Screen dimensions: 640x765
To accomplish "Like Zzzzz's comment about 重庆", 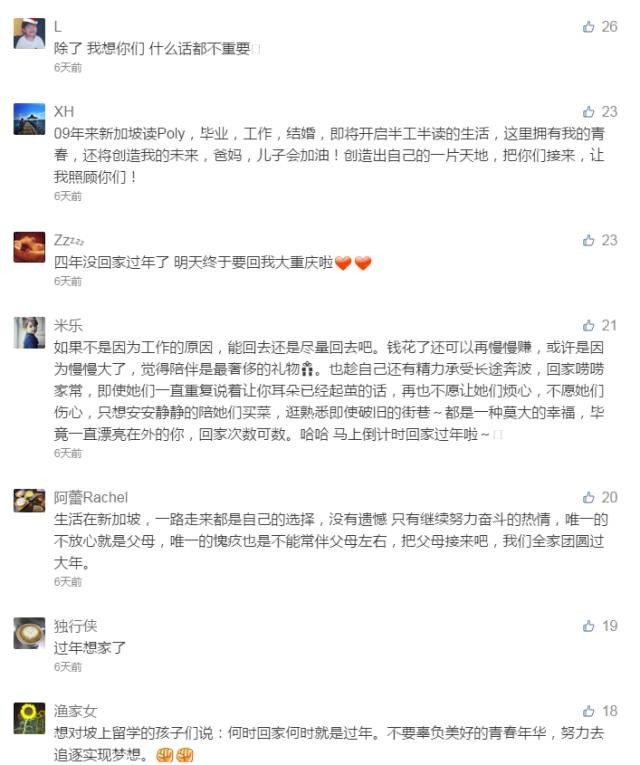I will click(x=589, y=240).
